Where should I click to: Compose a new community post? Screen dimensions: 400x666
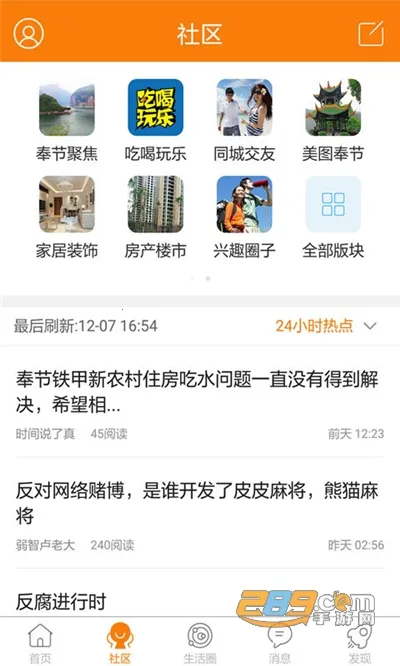coord(371,33)
